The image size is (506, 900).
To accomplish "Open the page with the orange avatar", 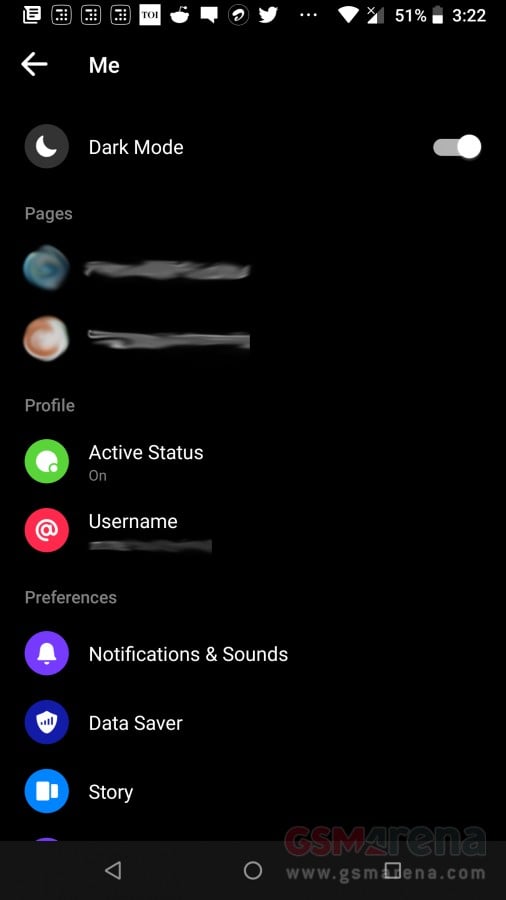I will [x=253, y=339].
